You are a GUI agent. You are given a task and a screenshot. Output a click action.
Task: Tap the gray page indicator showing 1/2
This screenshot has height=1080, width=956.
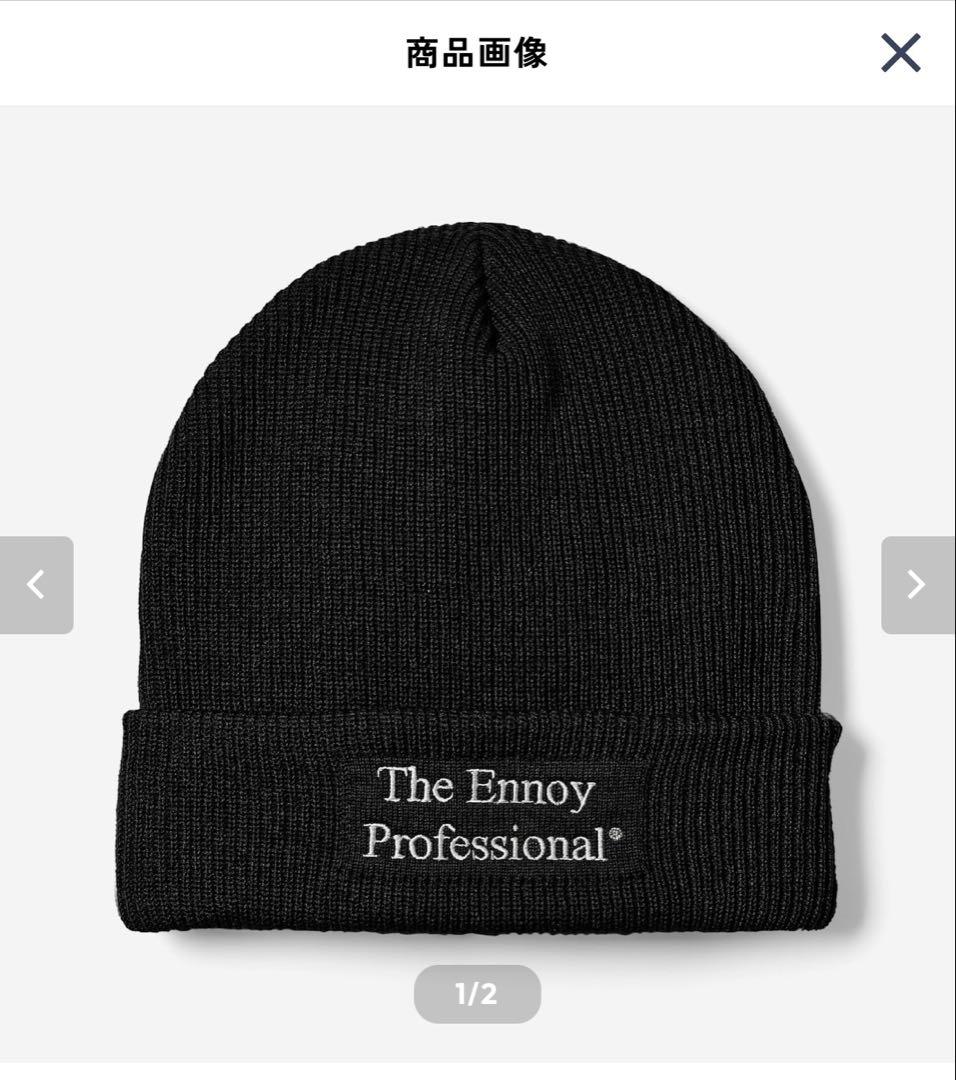coord(477,993)
